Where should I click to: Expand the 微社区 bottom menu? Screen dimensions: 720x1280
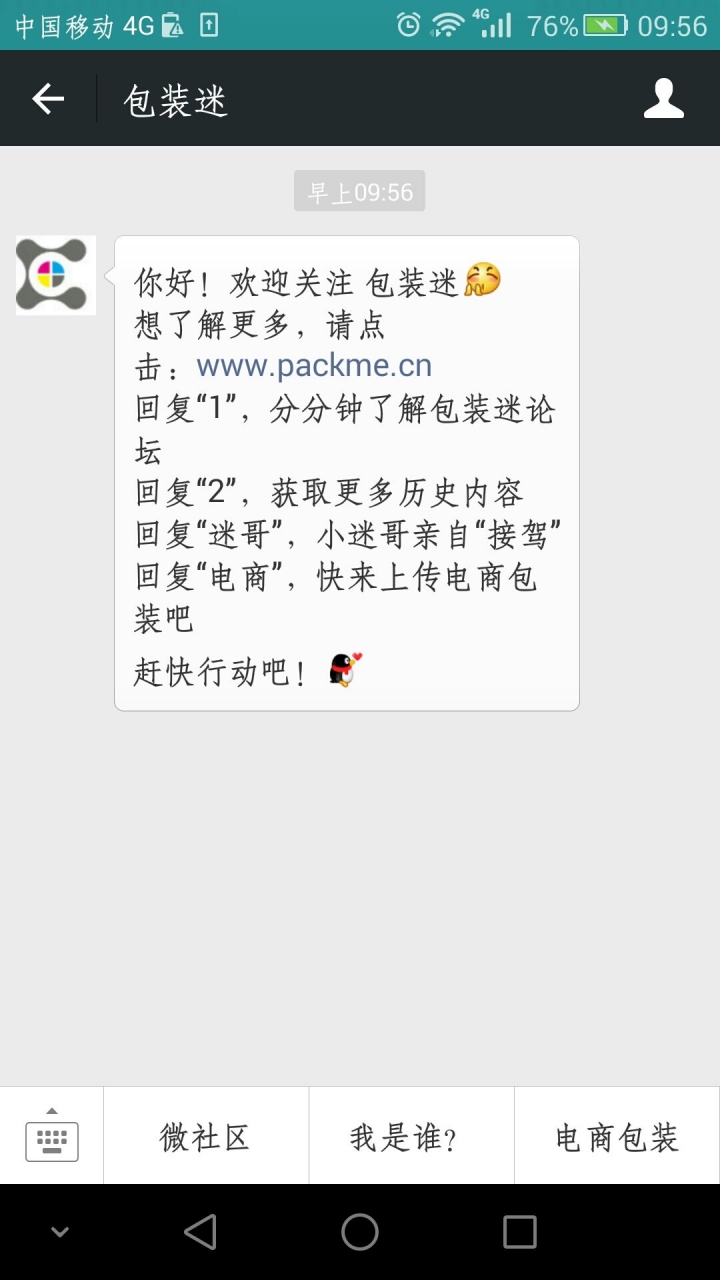pyautogui.click(x=205, y=1136)
